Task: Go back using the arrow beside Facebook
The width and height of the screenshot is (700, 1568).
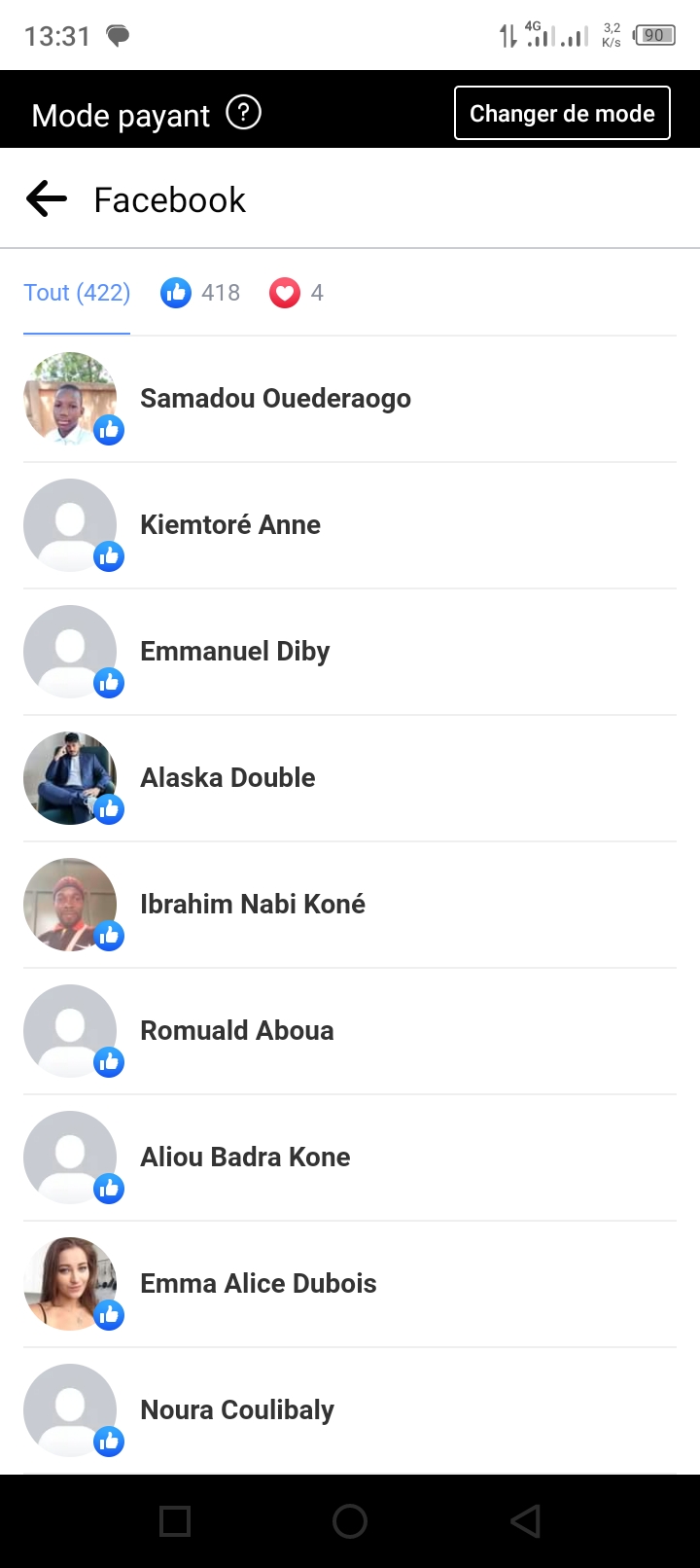Action: pyautogui.click(x=47, y=199)
